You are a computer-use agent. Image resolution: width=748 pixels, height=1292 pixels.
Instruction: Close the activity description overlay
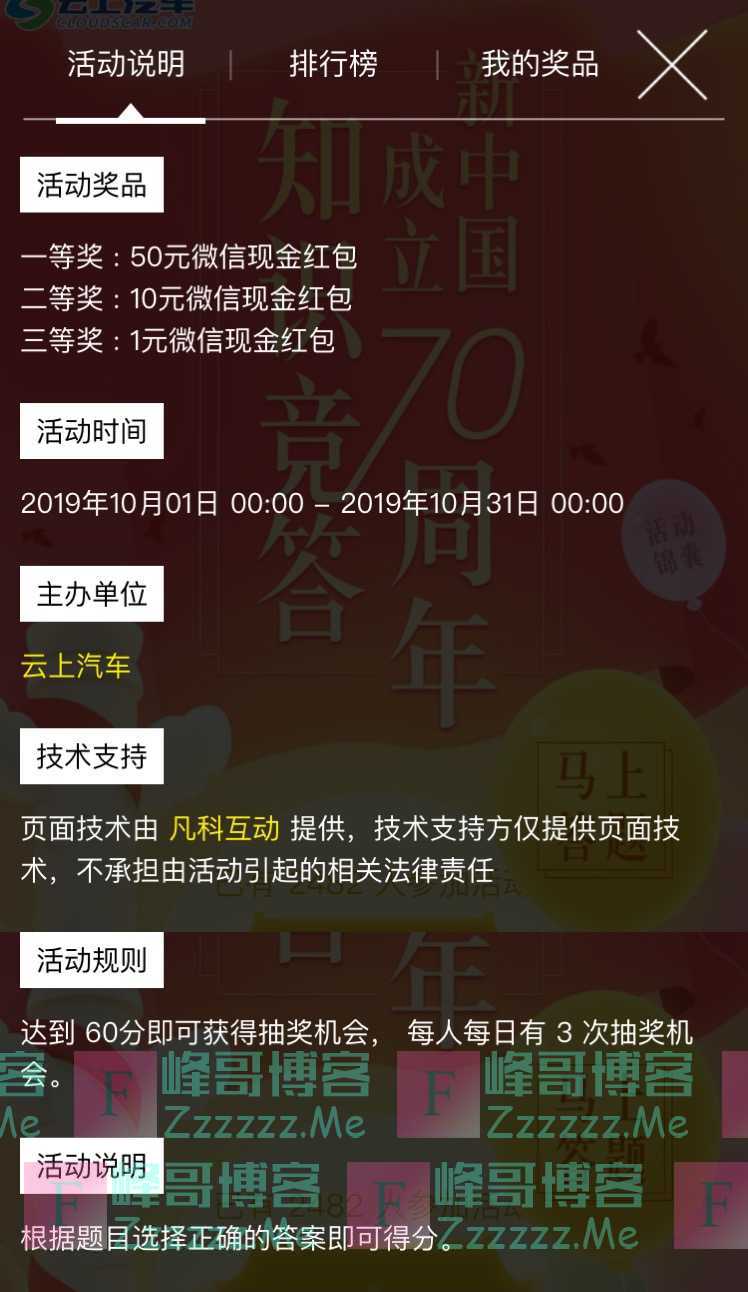[x=674, y=66]
